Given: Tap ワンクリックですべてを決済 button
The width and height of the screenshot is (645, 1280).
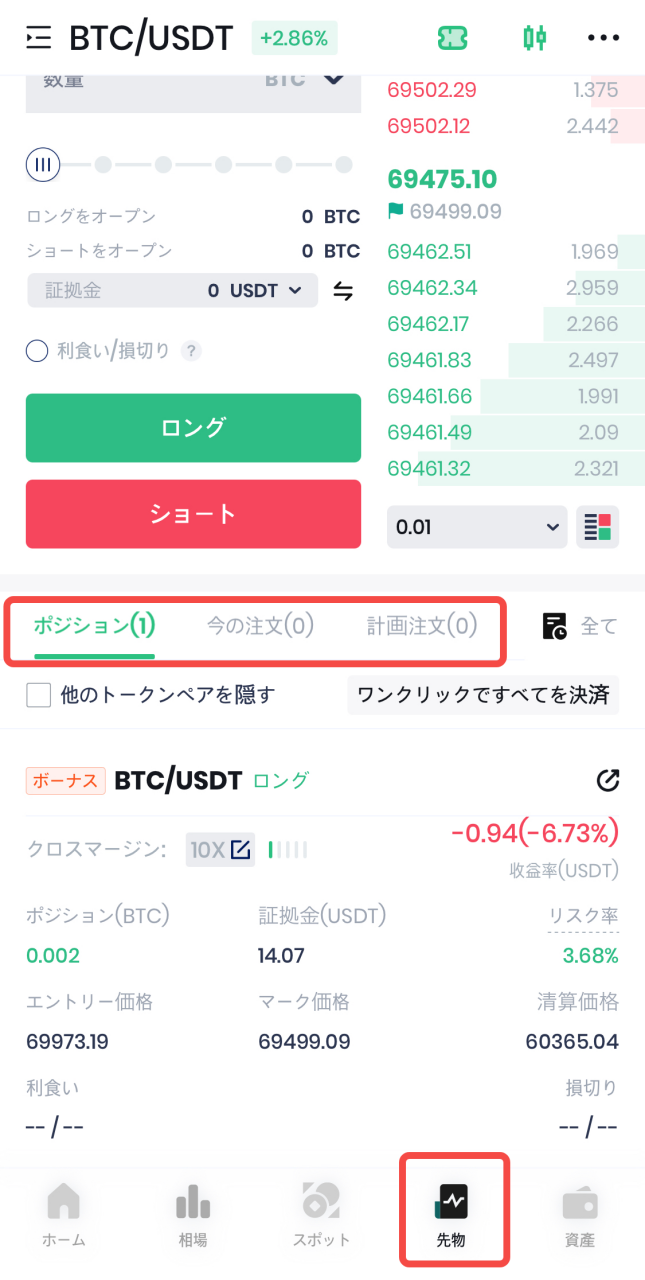Looking at the screenshot, I should (x=483, y=694).
